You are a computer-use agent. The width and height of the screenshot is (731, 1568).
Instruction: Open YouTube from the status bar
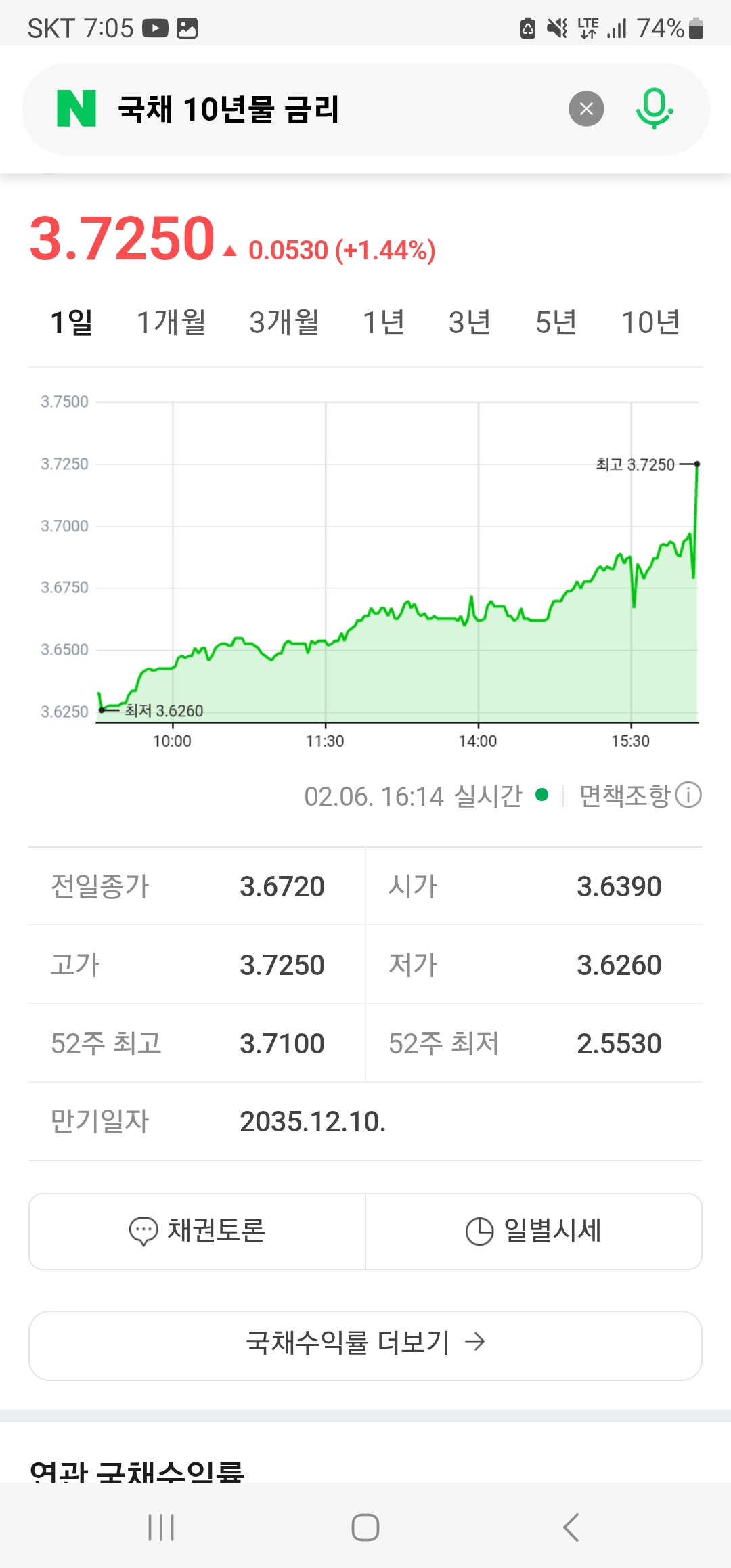154,29
